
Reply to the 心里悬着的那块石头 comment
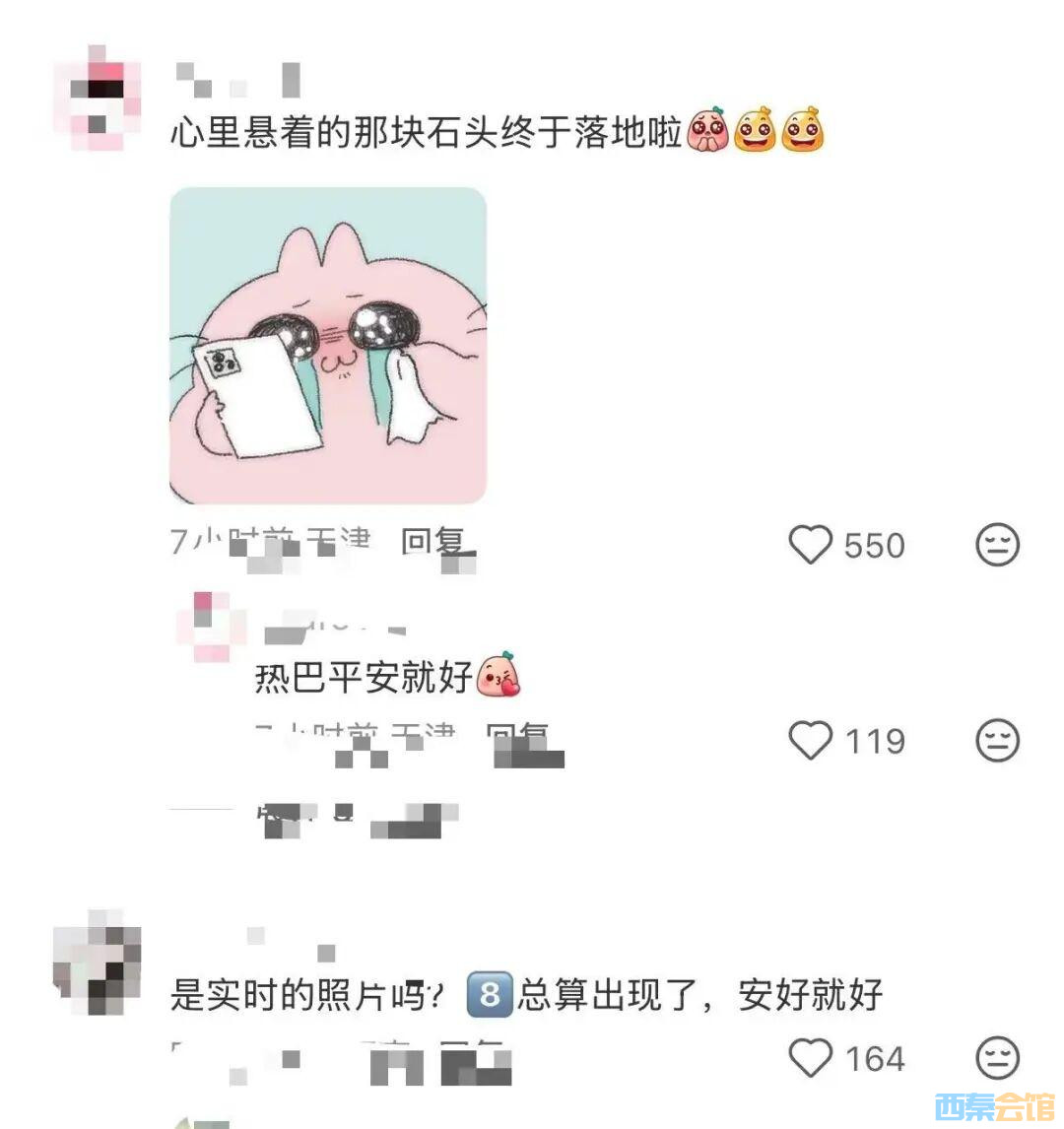433,541
